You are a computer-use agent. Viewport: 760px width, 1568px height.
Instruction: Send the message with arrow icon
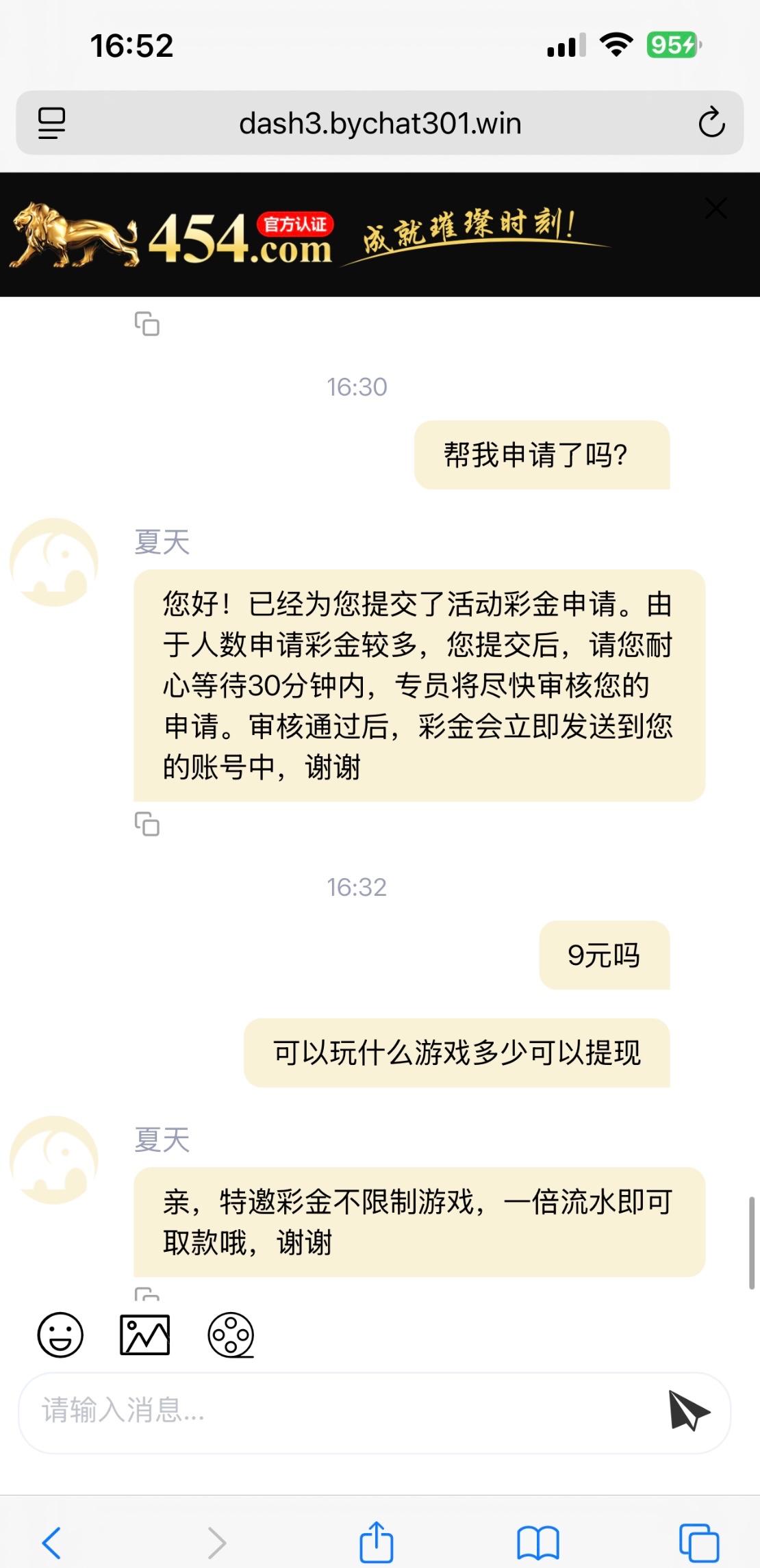coord(688,1411)
